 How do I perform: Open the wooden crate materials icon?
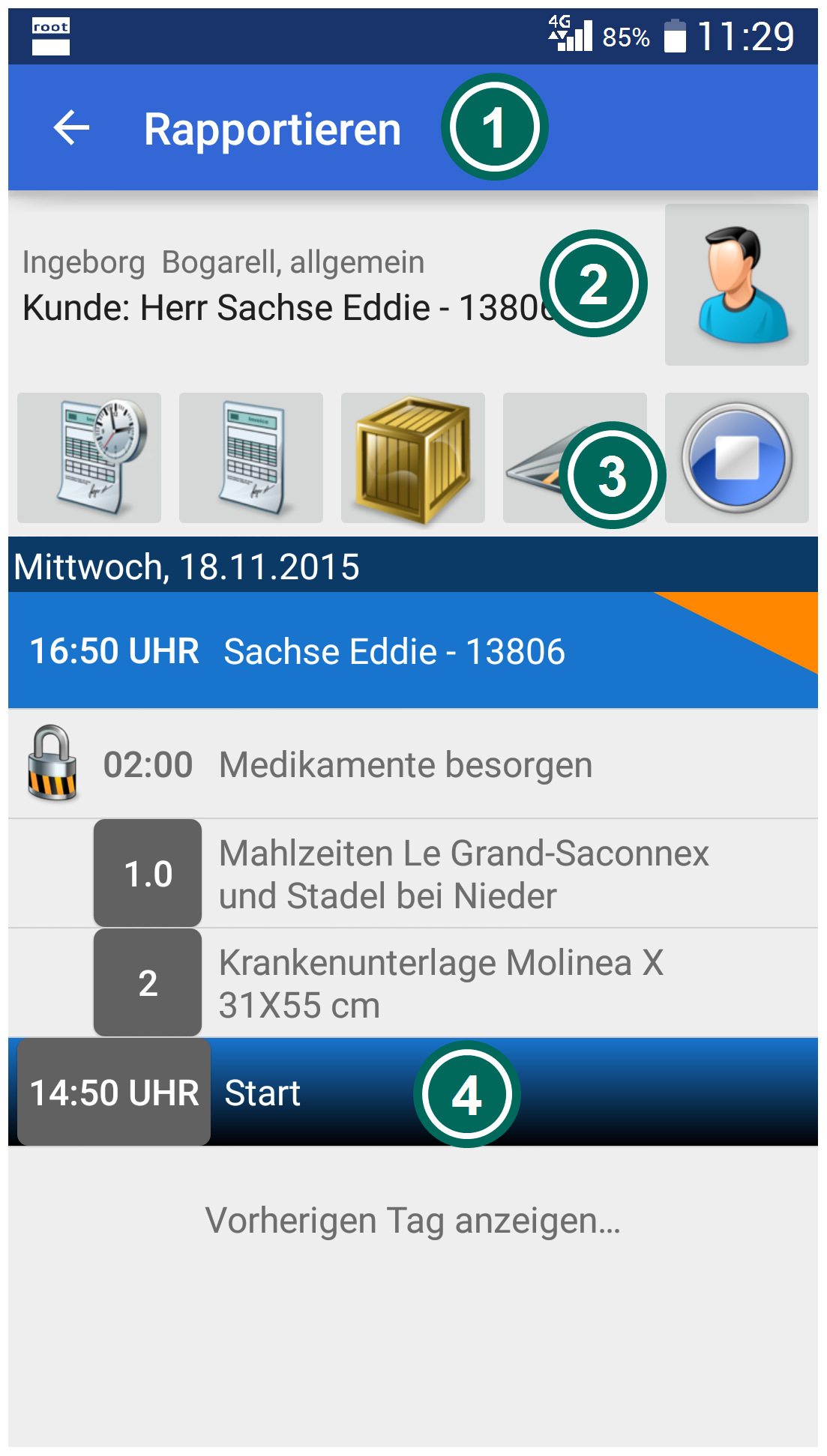coord(413,458)
